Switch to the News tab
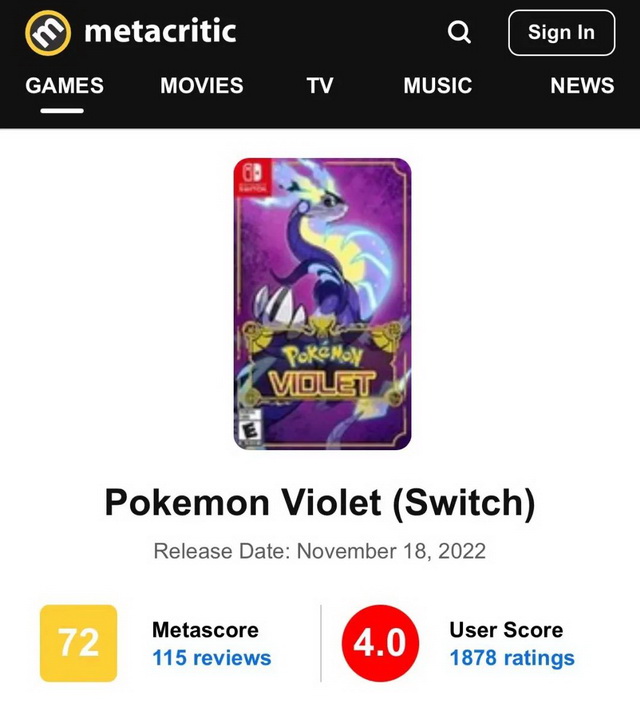Viewport: 640px width, 707px height. coord(582,86)
